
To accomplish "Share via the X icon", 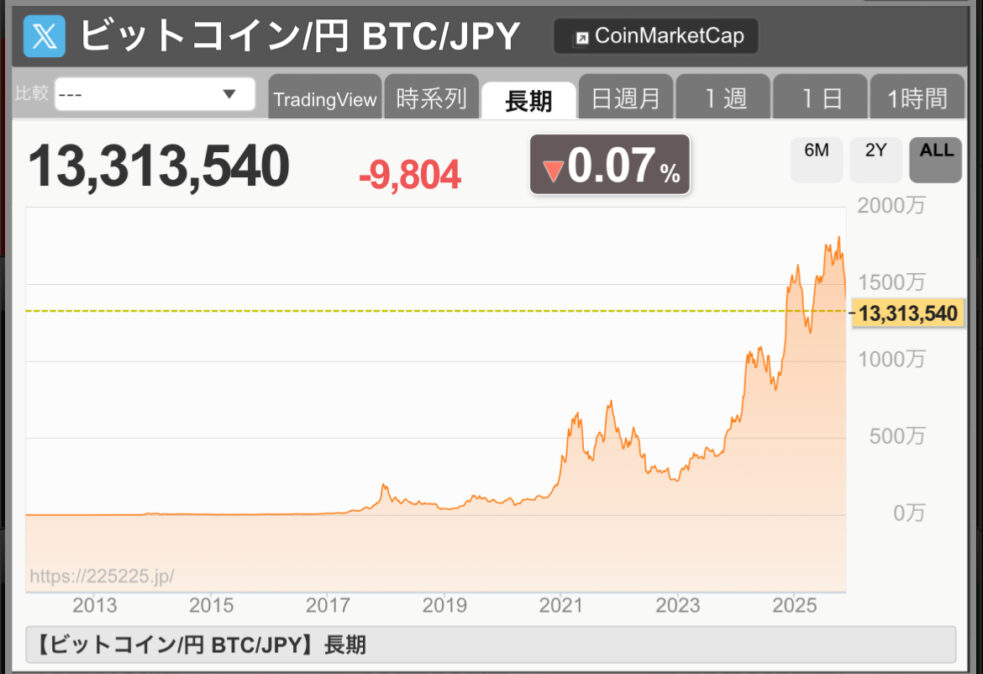I will click(x=44, y=37).
